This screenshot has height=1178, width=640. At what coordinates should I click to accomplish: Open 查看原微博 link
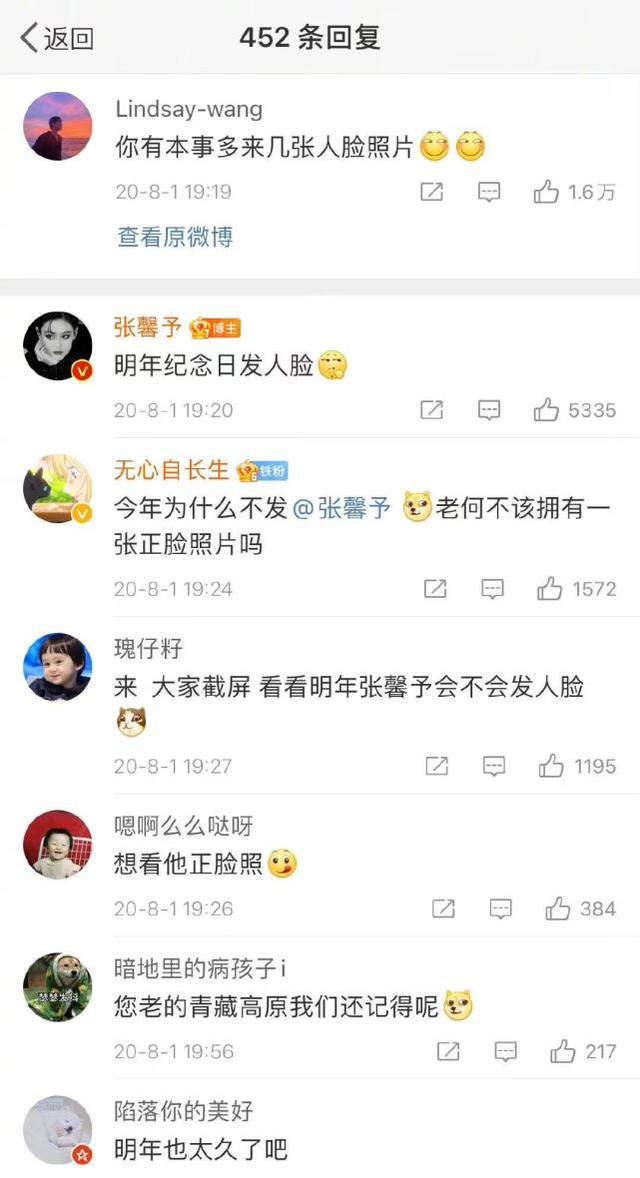[175, 237]
